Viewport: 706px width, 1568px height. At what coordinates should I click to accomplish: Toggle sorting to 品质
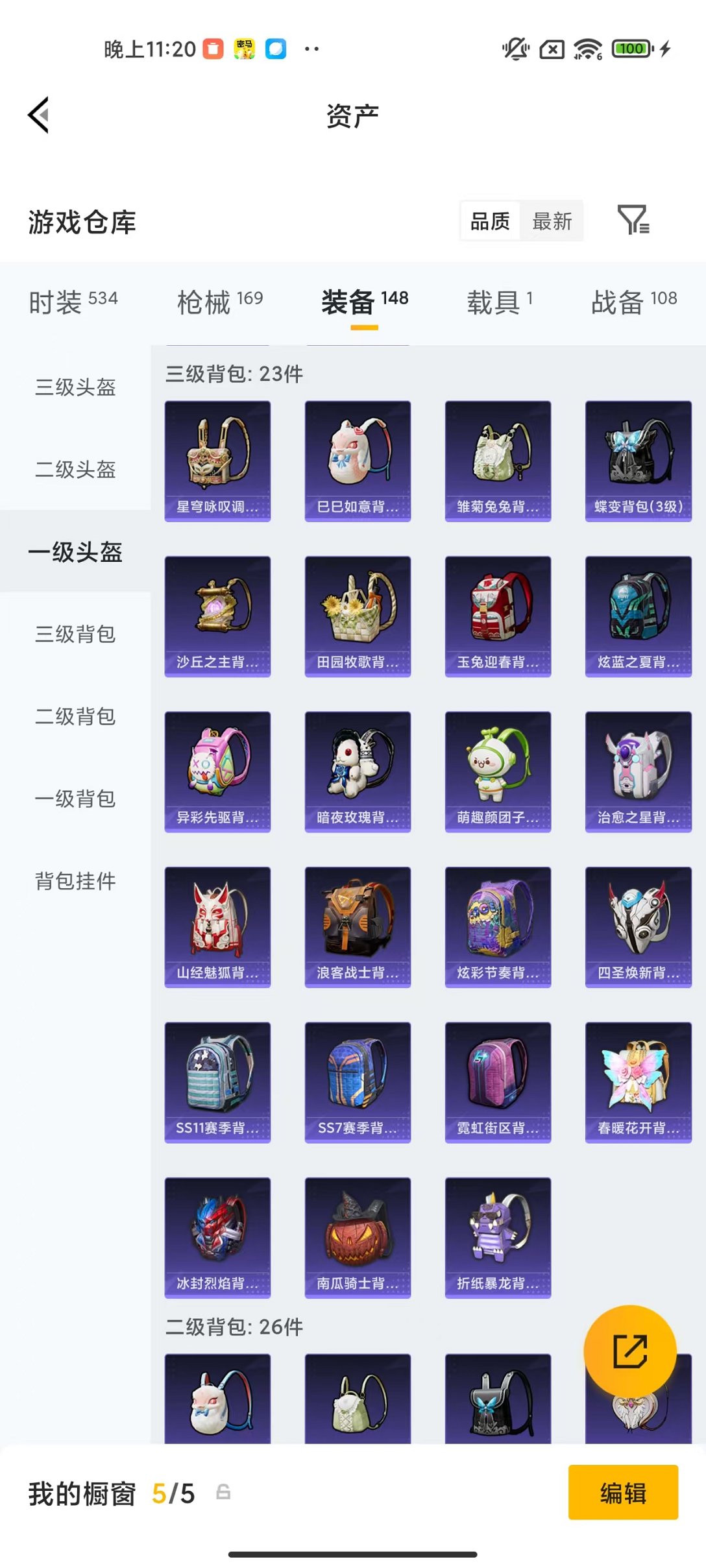tap(490, 221)
